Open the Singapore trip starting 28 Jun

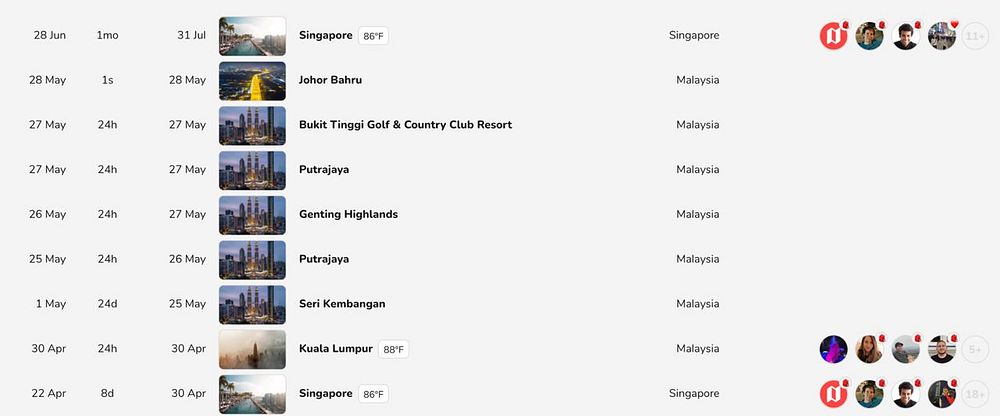(x=325, y=36)
